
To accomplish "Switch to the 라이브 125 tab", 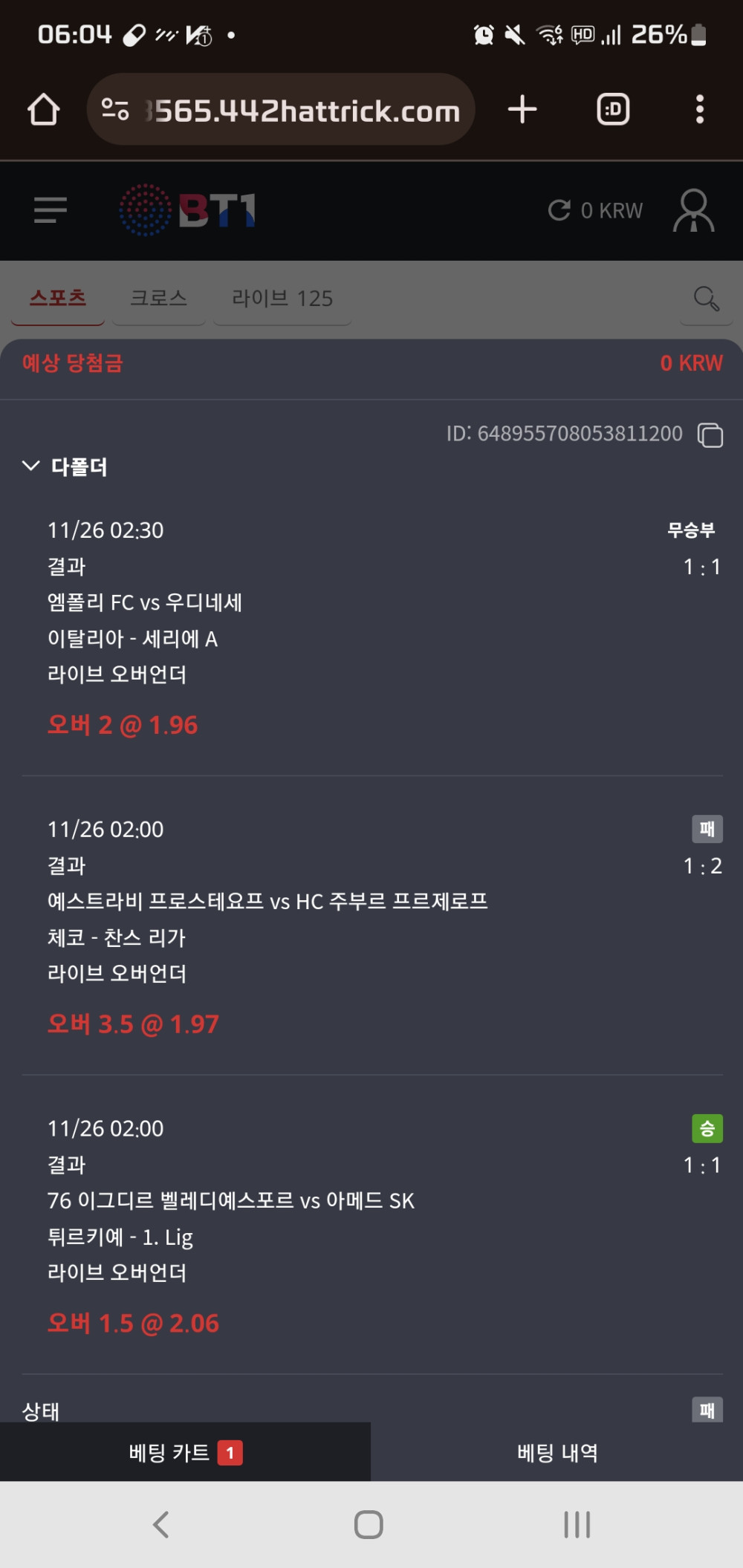I will [x=282, y=299].
